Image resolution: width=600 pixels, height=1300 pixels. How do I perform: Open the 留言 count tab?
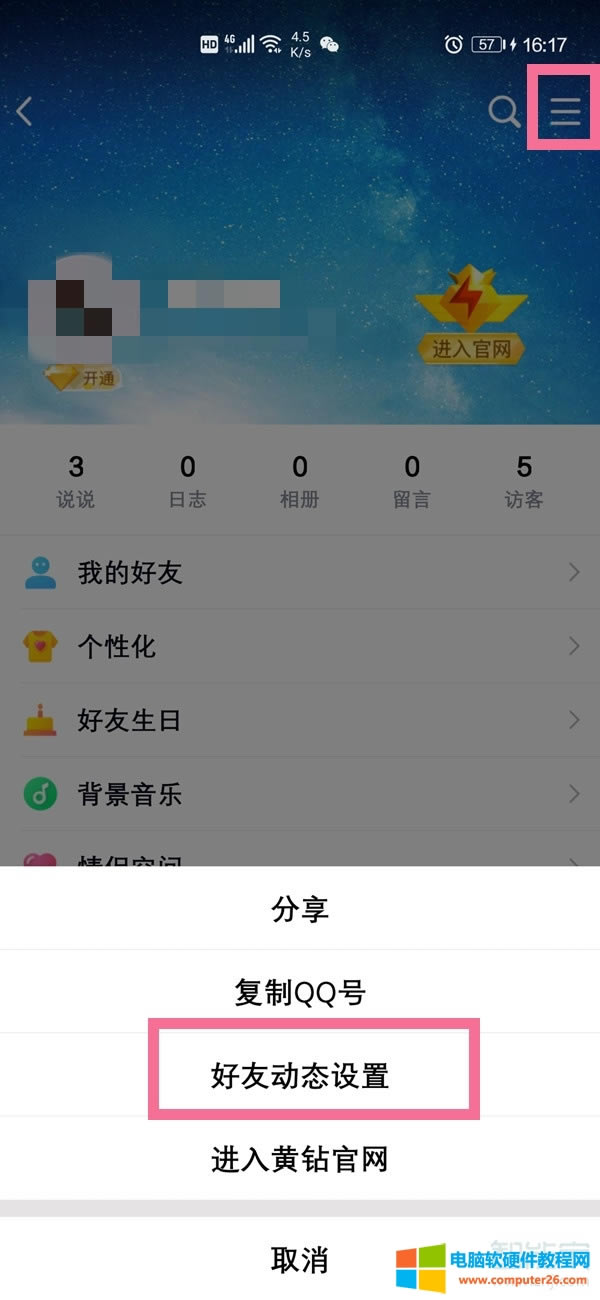[x=412, y=481]
